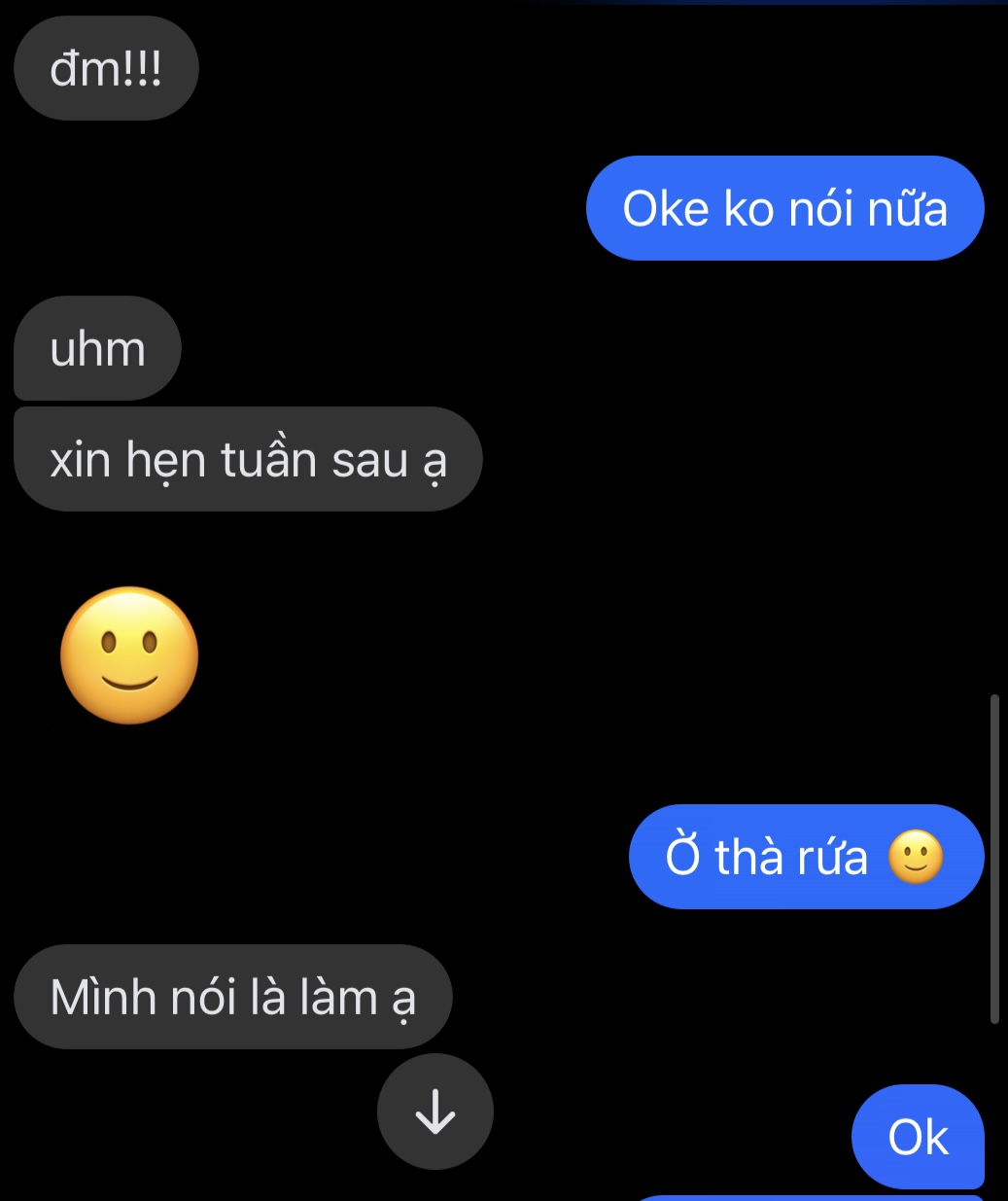Image resolution: width=1008 pixels, height=1201 pixels.
Task: Jump to latest messages with down arrow
Action: (434, 1112)
